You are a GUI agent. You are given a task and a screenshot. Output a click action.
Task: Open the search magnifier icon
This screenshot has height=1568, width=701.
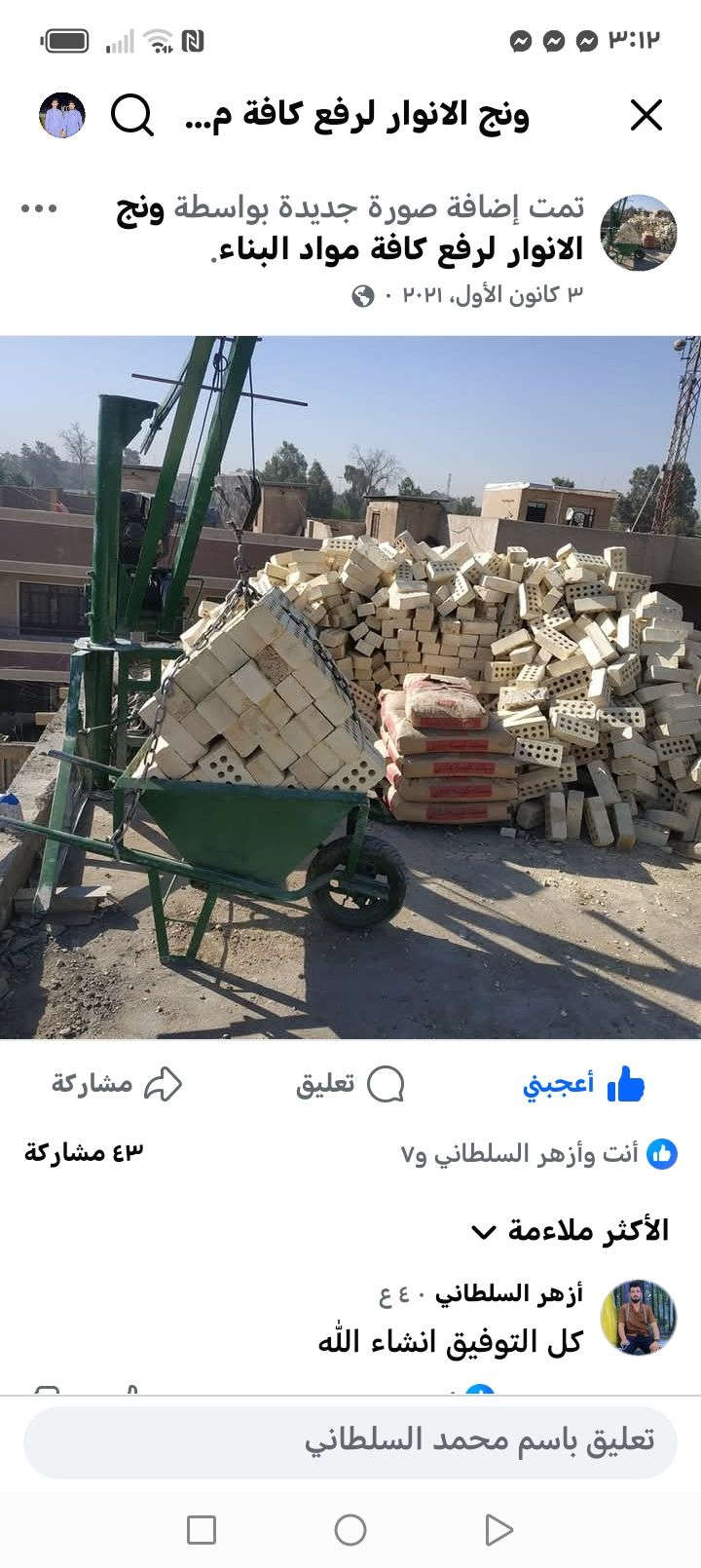[131, 117]
